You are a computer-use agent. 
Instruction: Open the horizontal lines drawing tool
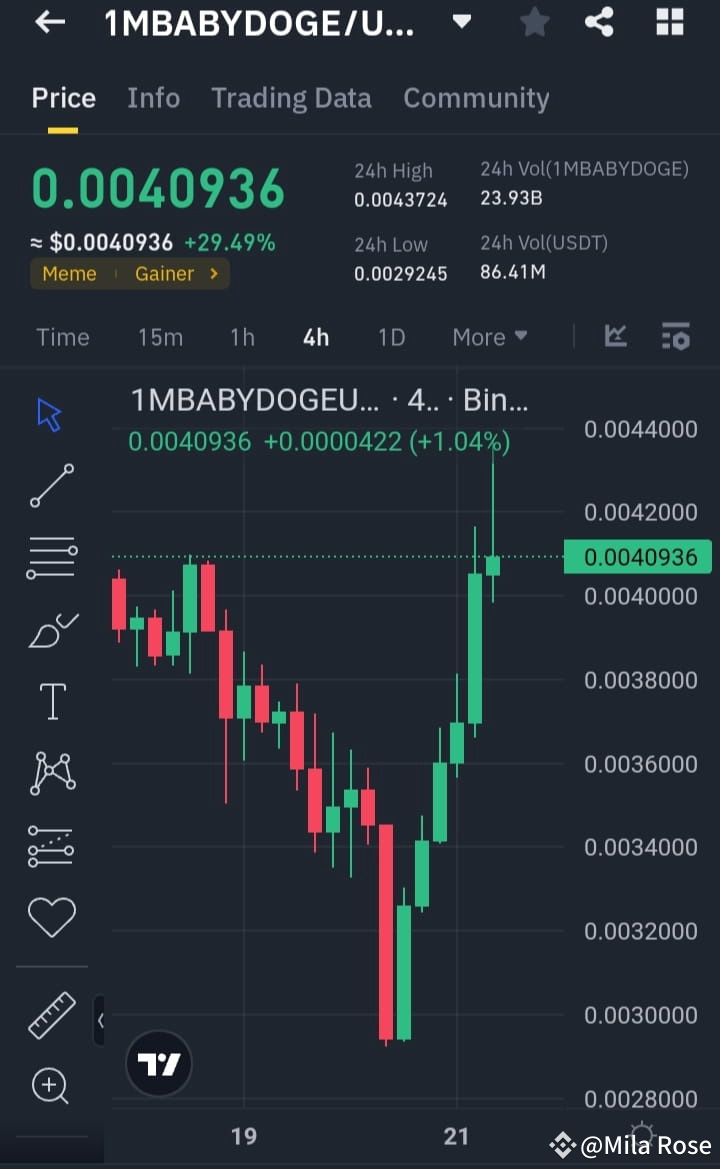[x=50, y=557]
